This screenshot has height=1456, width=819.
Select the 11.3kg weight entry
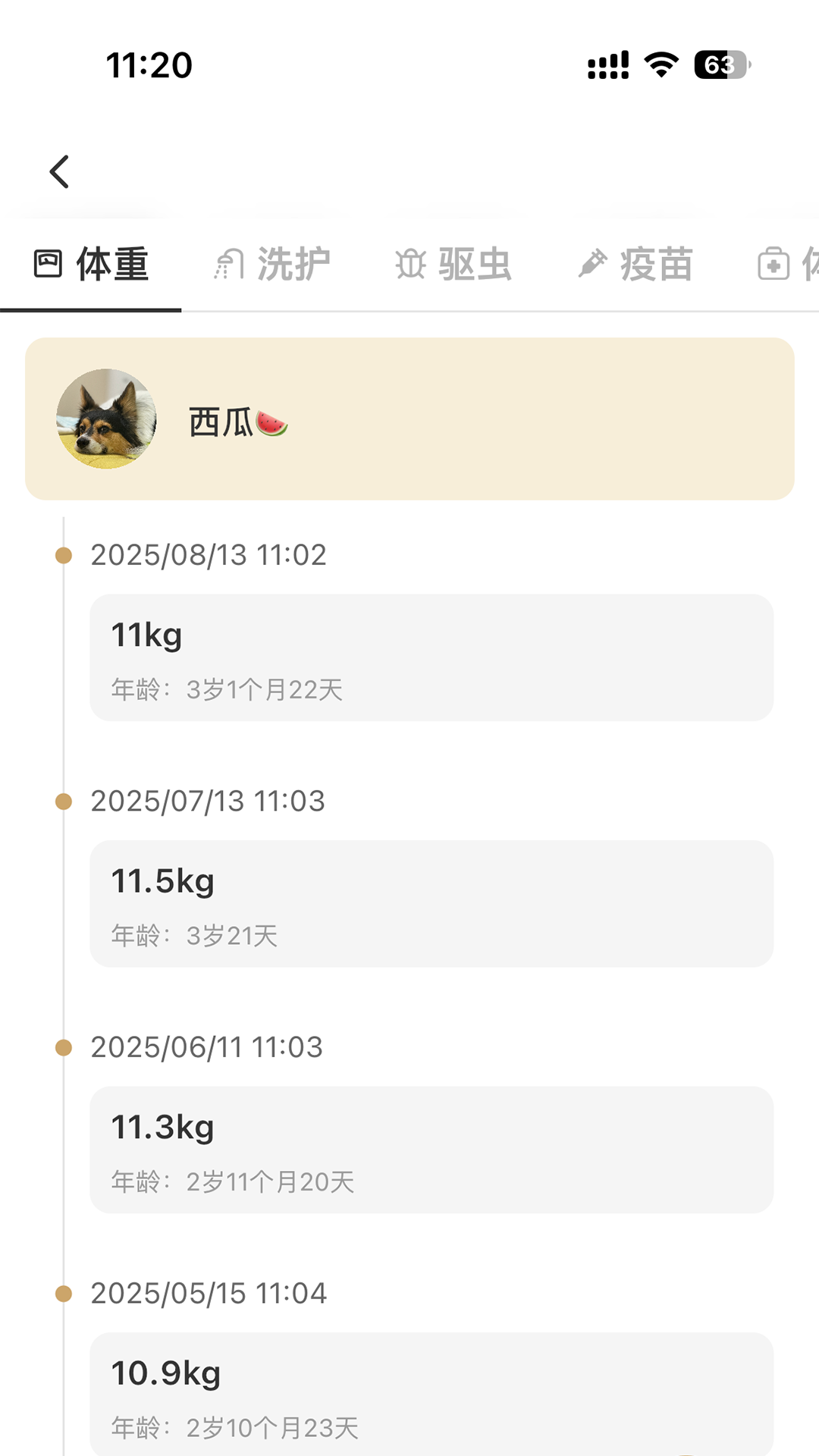pyautogui.click(x=431, y=1149)
